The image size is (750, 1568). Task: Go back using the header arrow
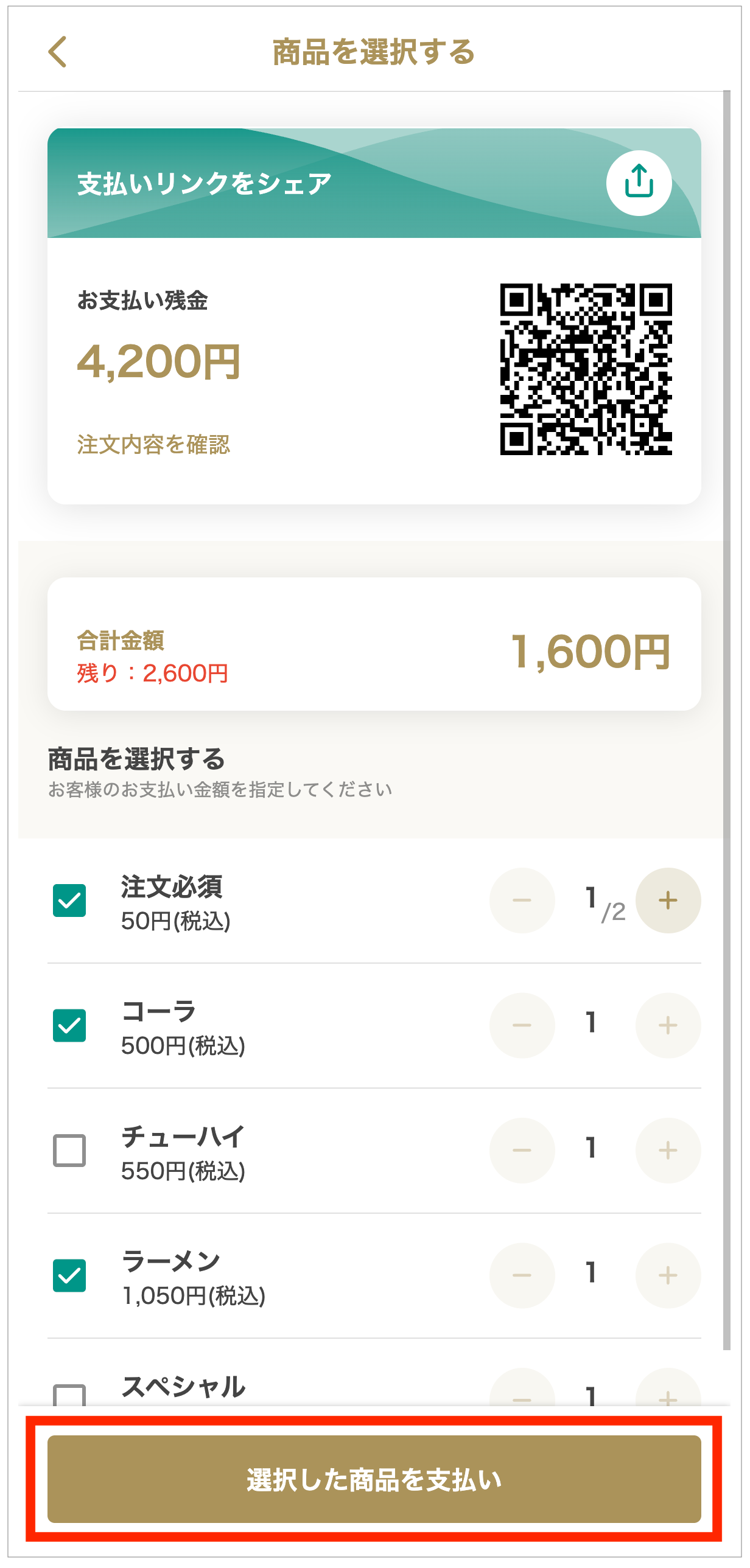coord(57,52)
